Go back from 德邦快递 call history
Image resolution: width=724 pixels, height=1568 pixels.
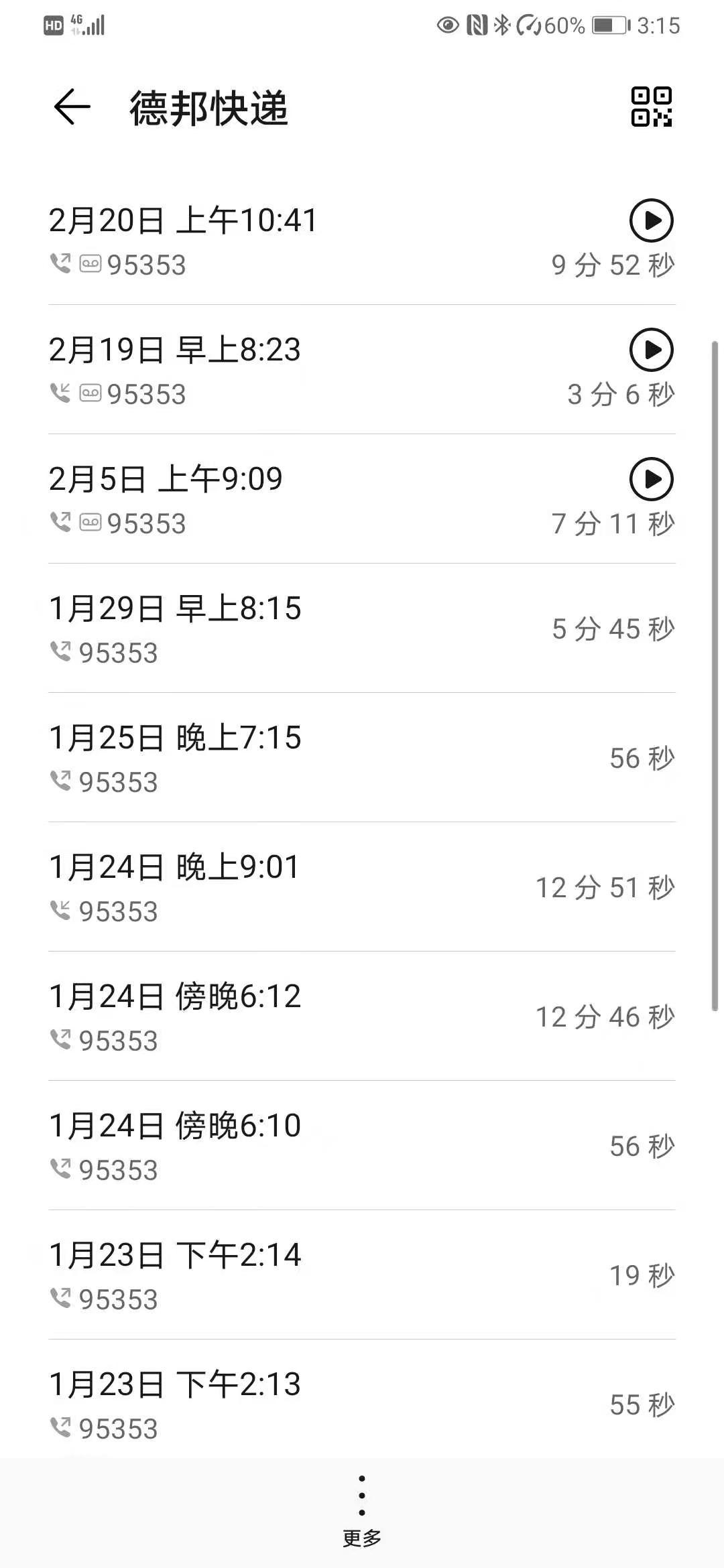tap(72, 107)
